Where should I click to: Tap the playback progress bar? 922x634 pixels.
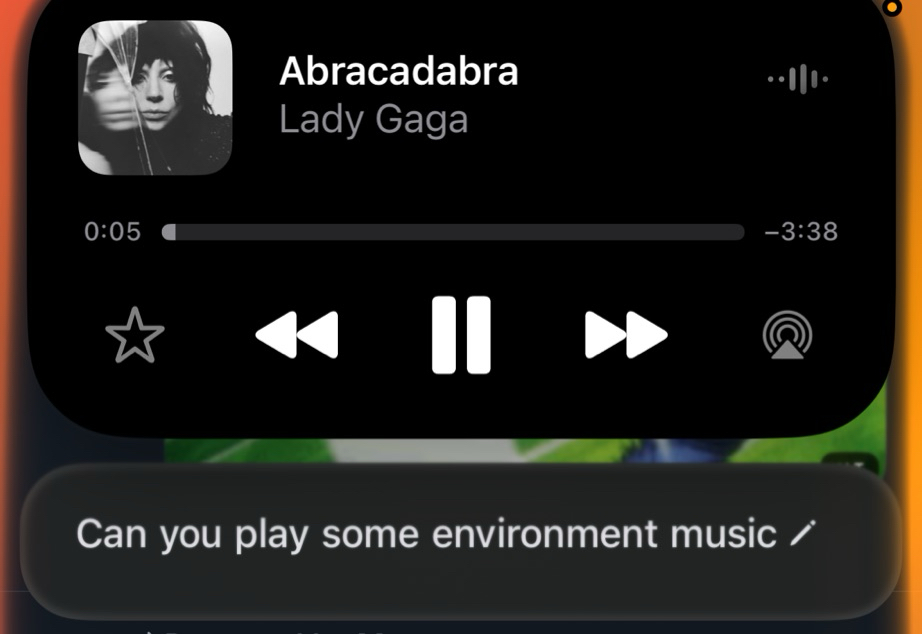coord(453,232)
